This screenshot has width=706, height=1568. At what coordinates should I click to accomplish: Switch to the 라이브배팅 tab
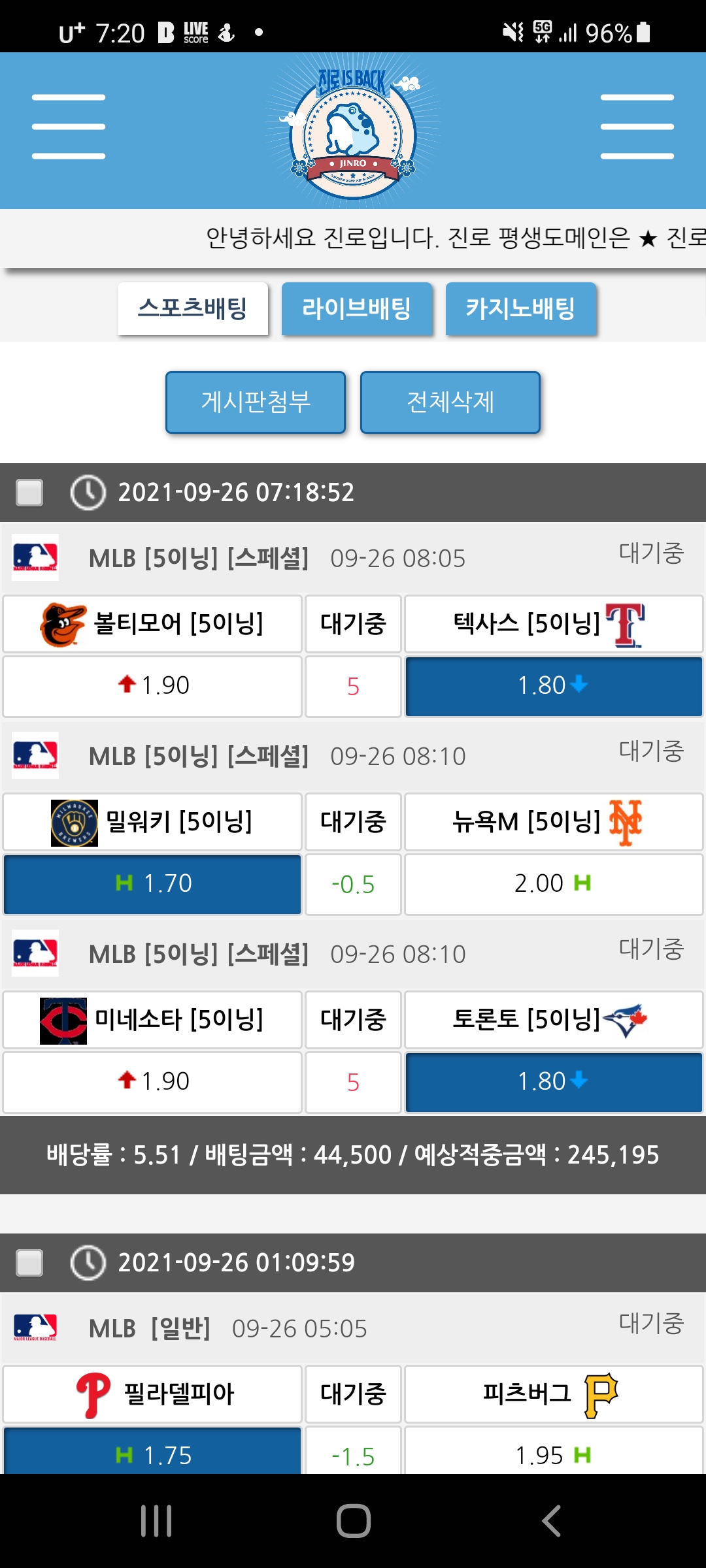tap(357, 308)
